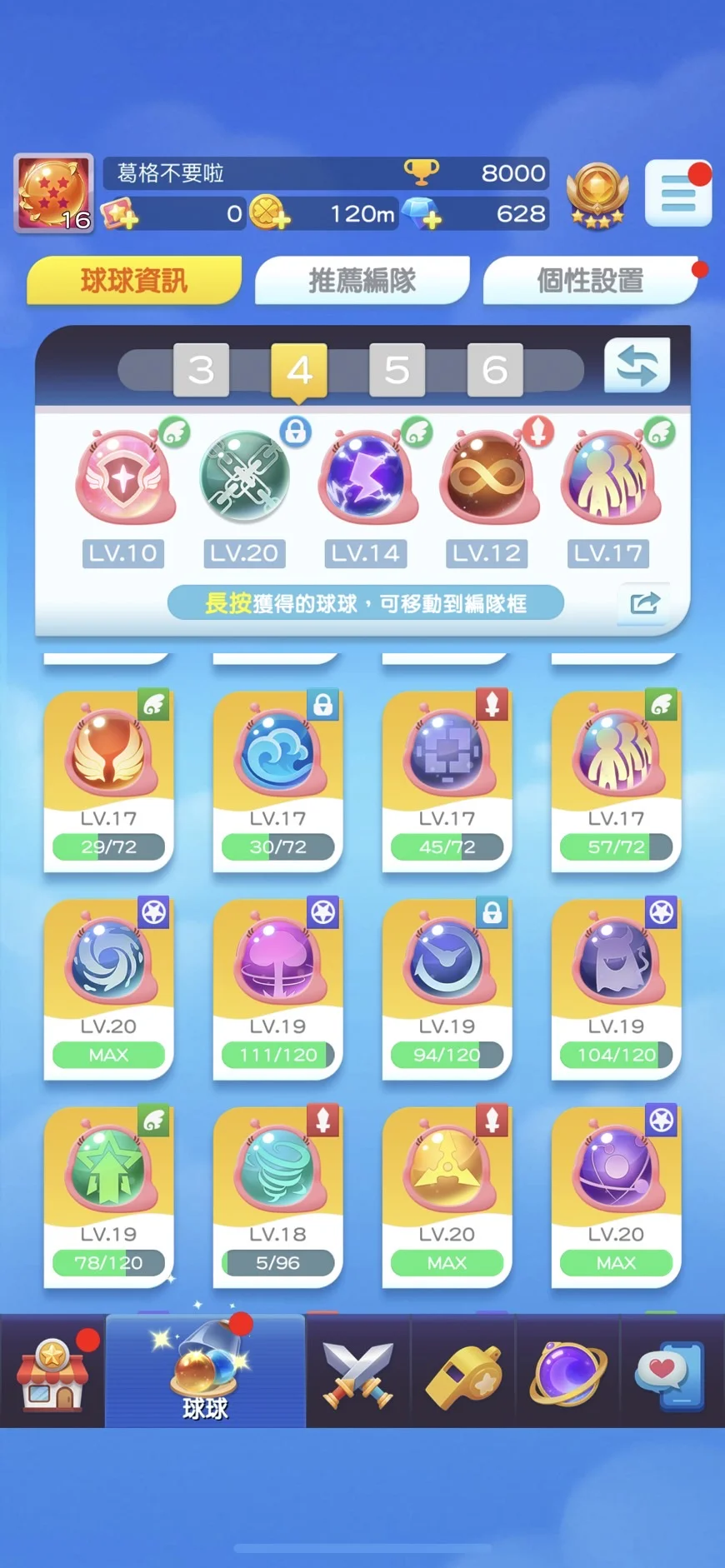Switch to the 推薦編隊 tab
The height and width of the screenshot is (1568, 725).
[362, 281]
